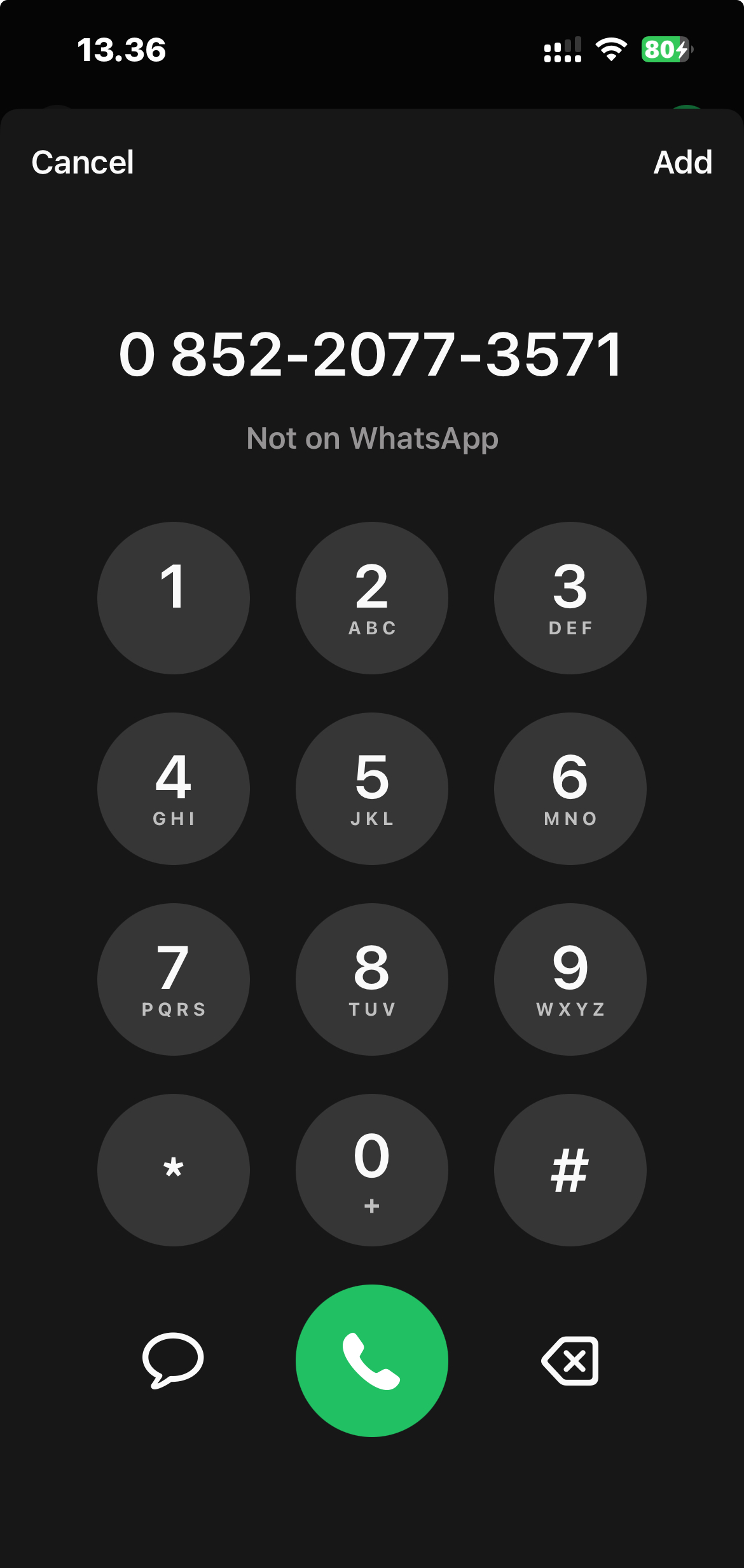Insert the hash symbol

click(x=570, y=1170)
